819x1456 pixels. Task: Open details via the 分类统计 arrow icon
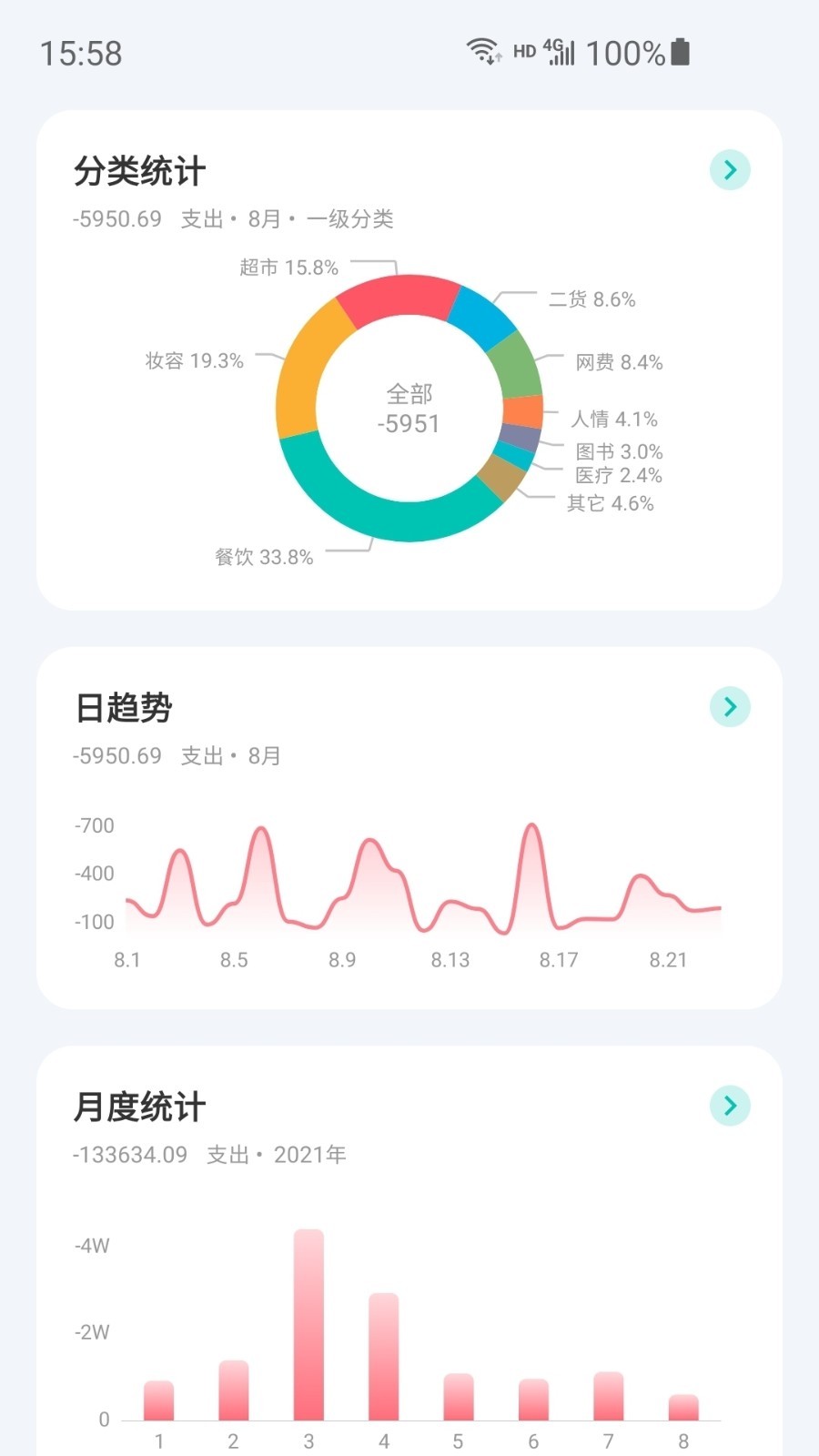tap(728, 169)
